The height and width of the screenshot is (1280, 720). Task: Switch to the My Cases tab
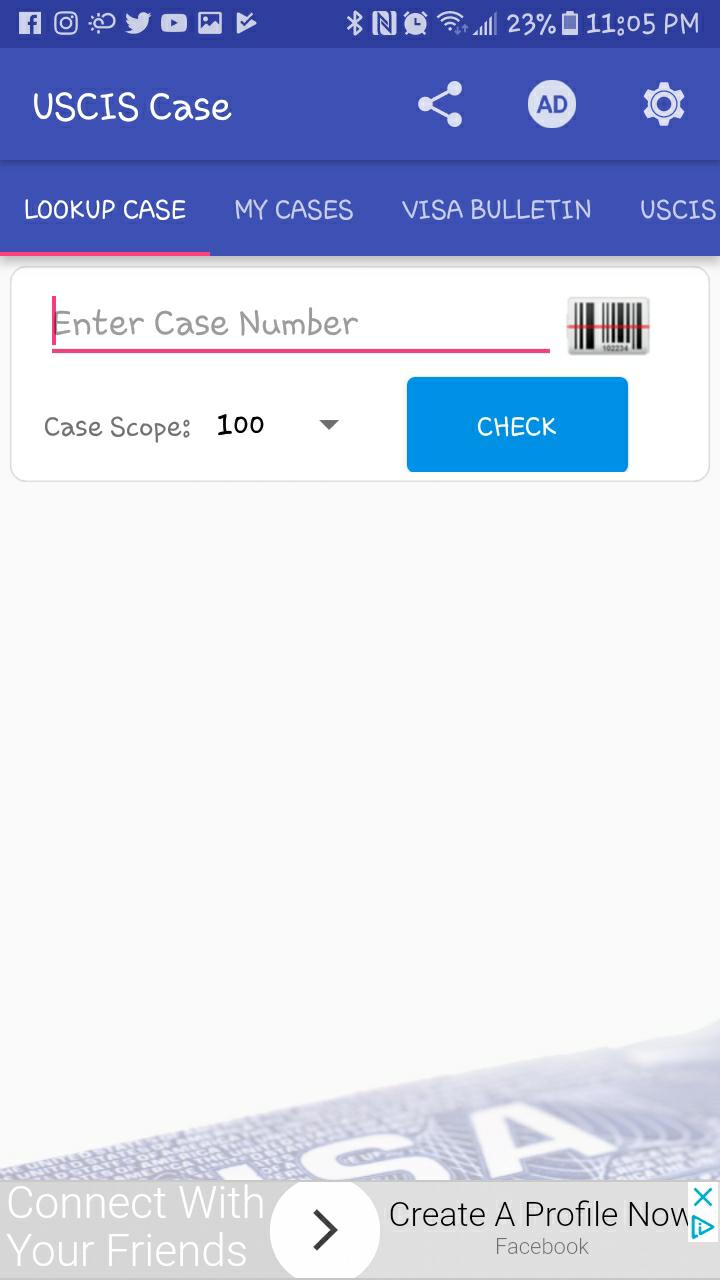pos(294,209)
